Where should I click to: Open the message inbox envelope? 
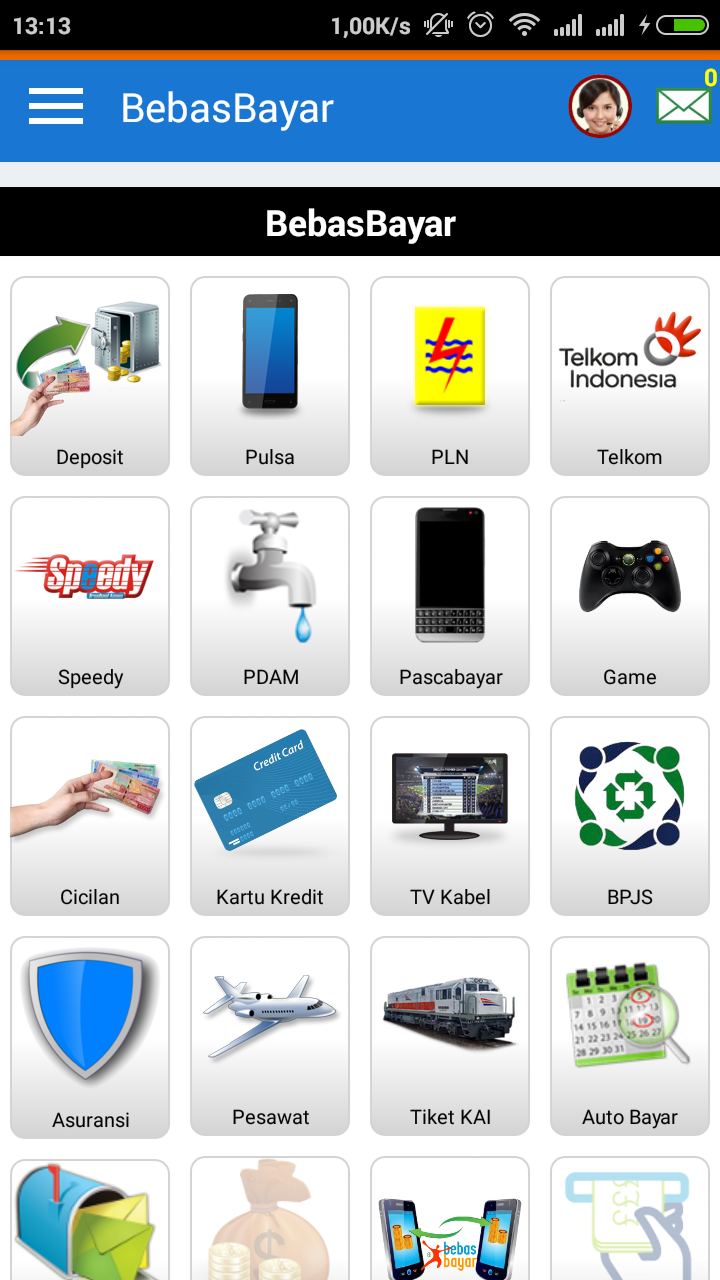click(683, 105)
